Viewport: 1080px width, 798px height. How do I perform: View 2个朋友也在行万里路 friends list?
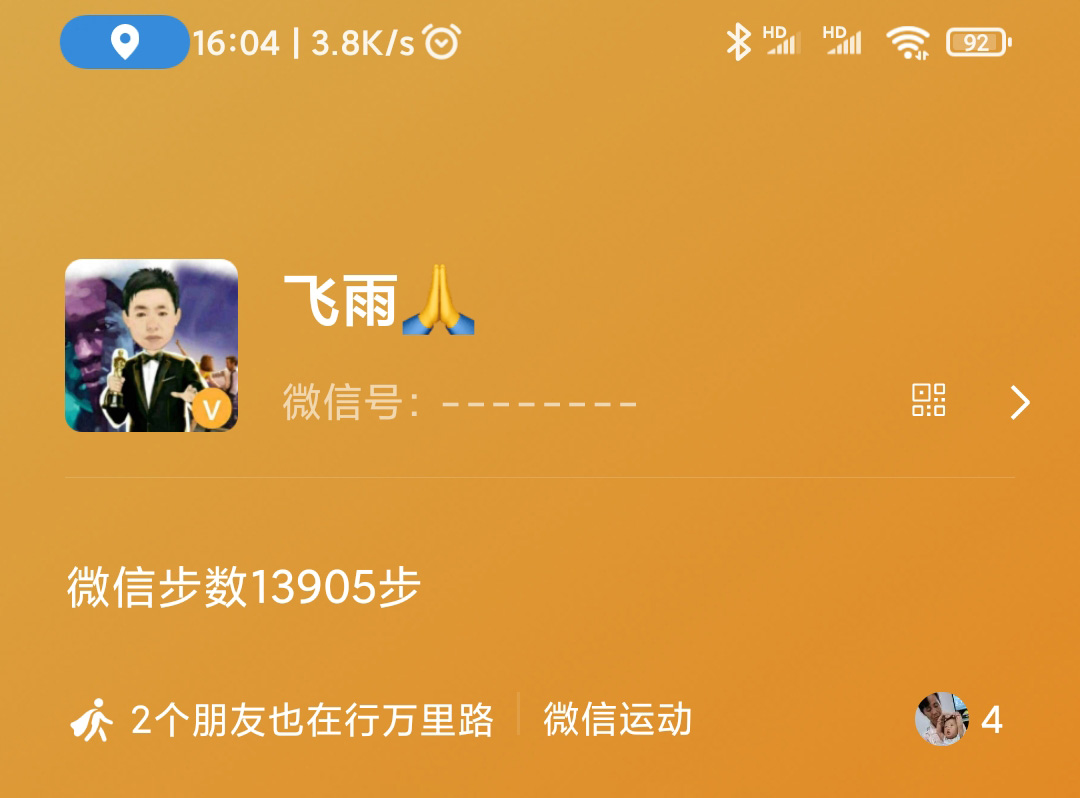[312, 720]
